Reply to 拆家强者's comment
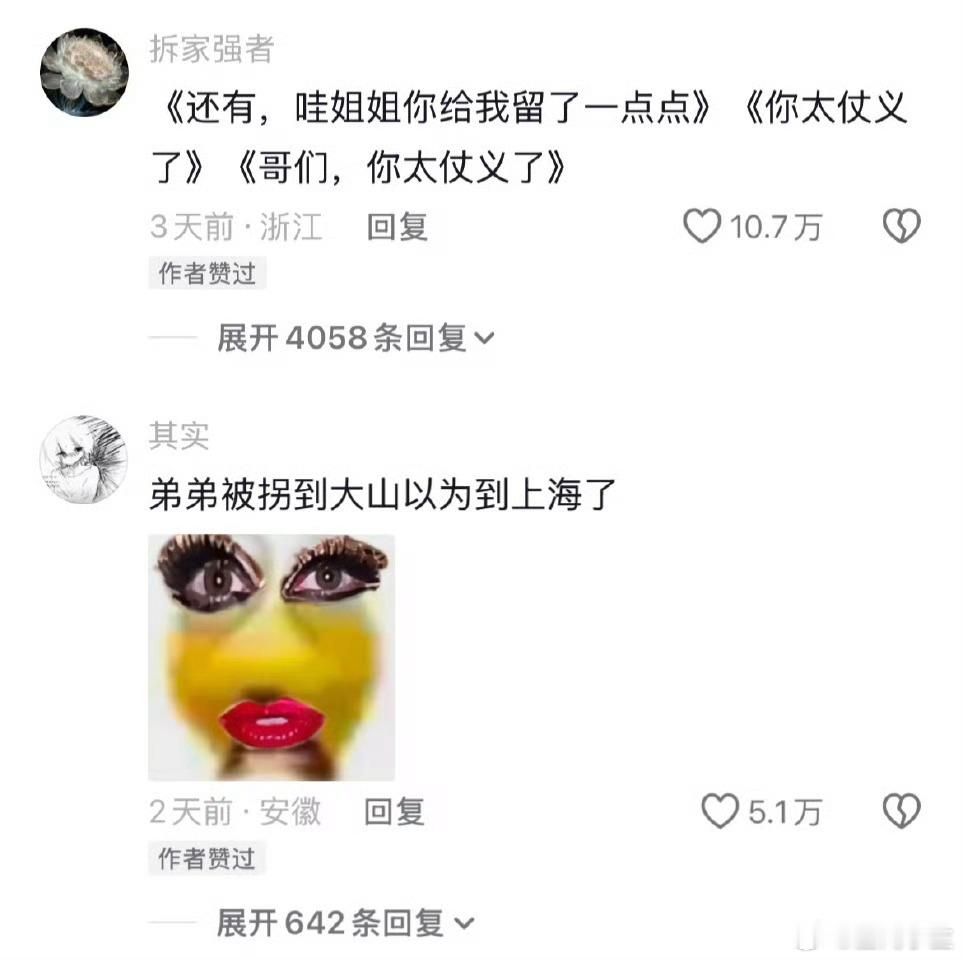Image resolution: width=963 pixels, height=960 pixels. pos(397,227)
